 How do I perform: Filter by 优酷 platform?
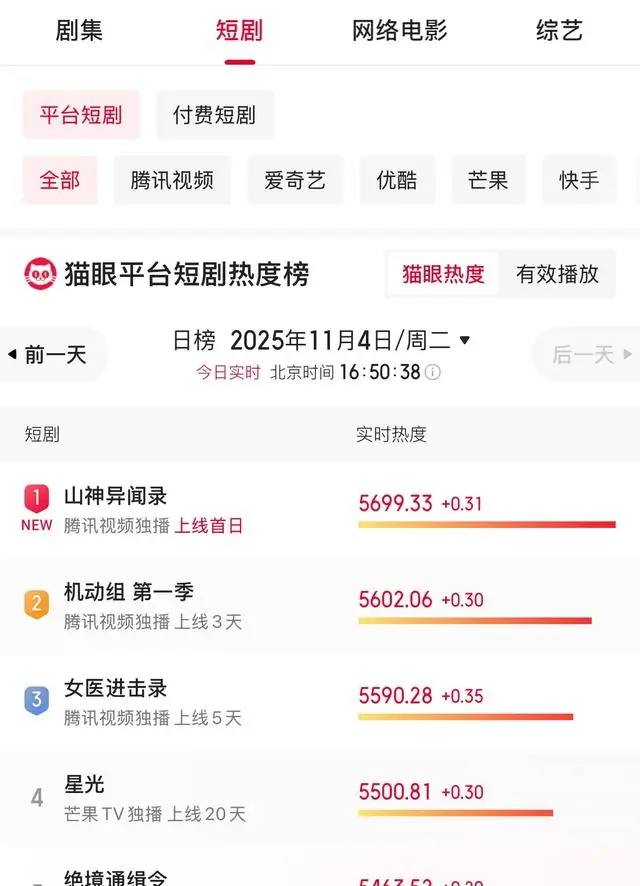397,181
